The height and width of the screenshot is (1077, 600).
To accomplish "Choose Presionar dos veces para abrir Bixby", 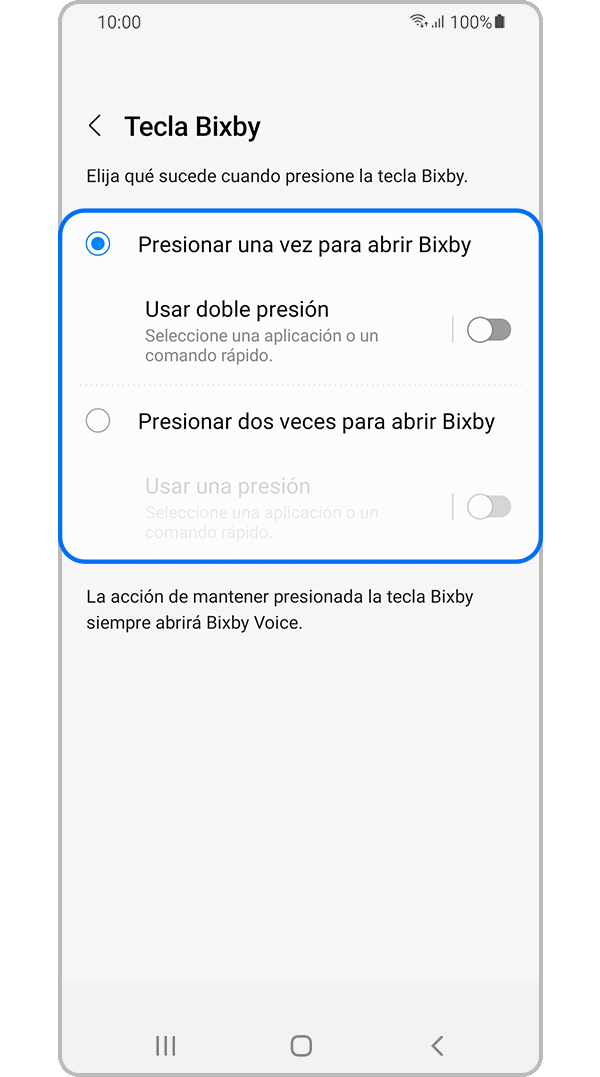I will pyautogui.click(x=98, y=421).
